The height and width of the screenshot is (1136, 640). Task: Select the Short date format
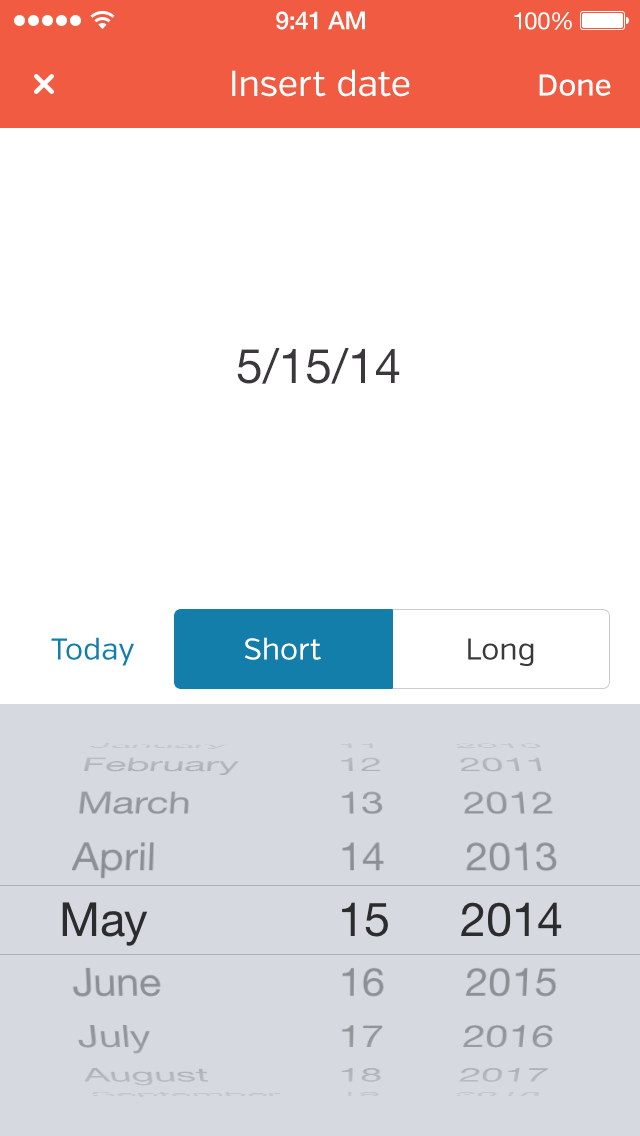[283, 649]
